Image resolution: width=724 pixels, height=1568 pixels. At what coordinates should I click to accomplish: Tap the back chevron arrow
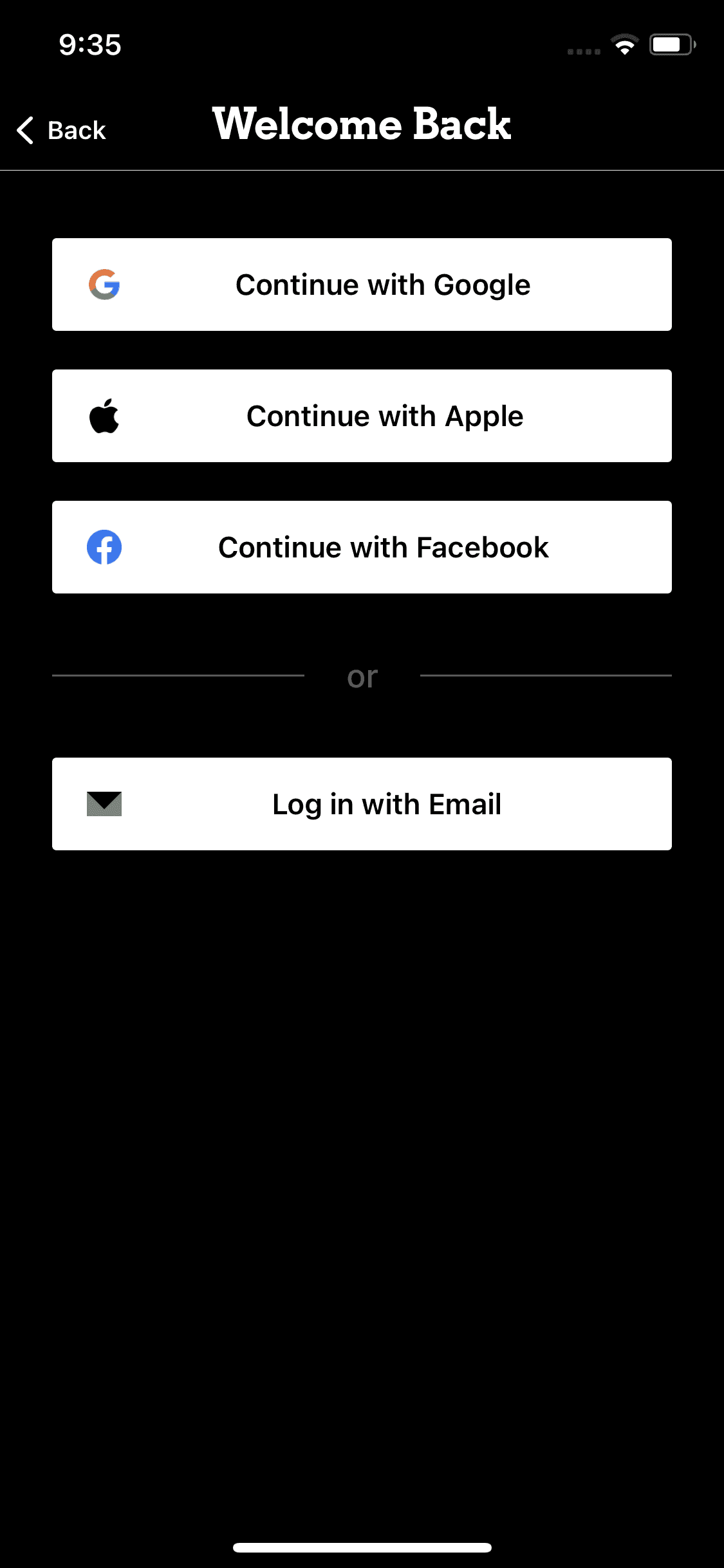click(24, 130)
